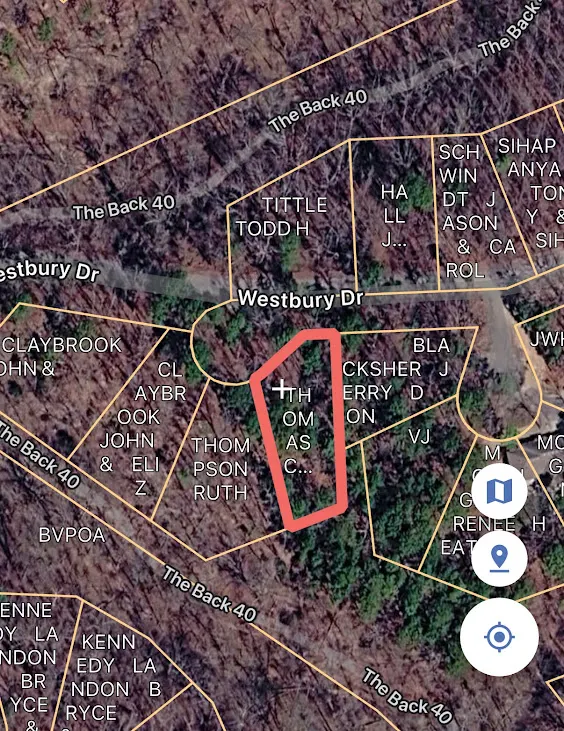Center map on my current location
Screen dimensions: 564x731
(499, 637)
